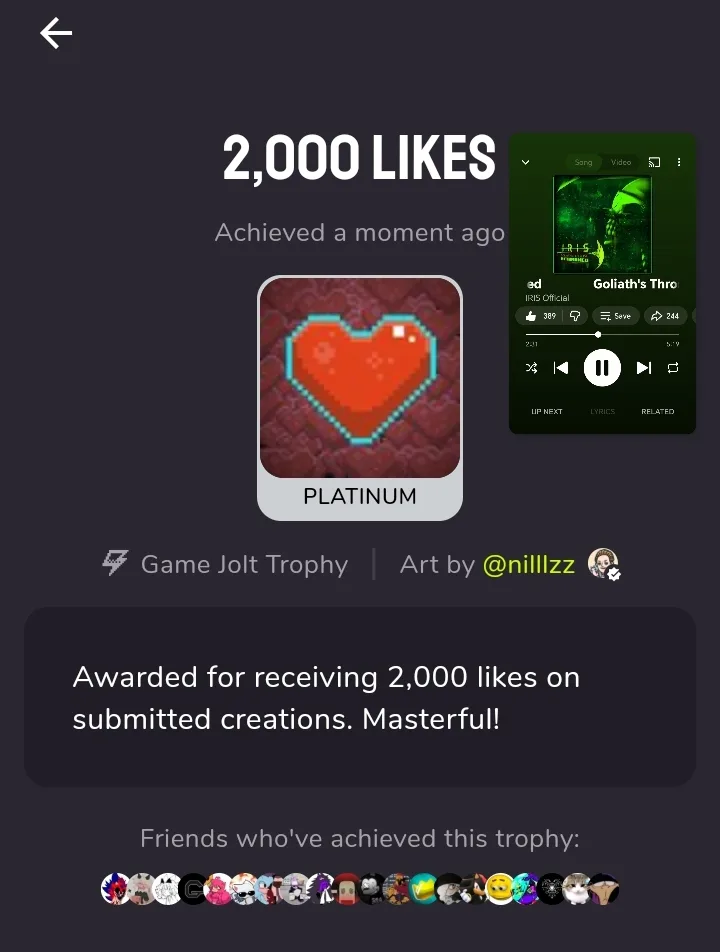Image resolution: width=720 pixels, height=952 pixels.
Task: Toggle repeat in the music player
Action: click(x=673, y=368)
